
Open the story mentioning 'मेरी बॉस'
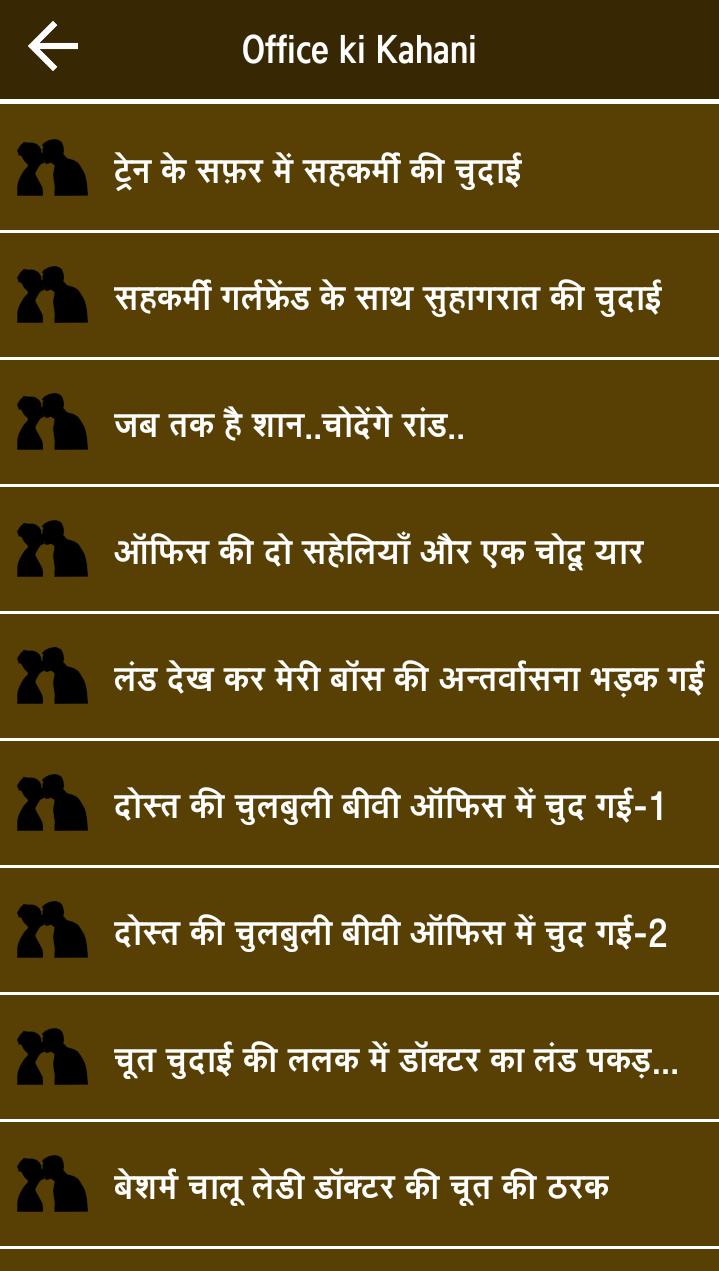(x=410, y=678)
